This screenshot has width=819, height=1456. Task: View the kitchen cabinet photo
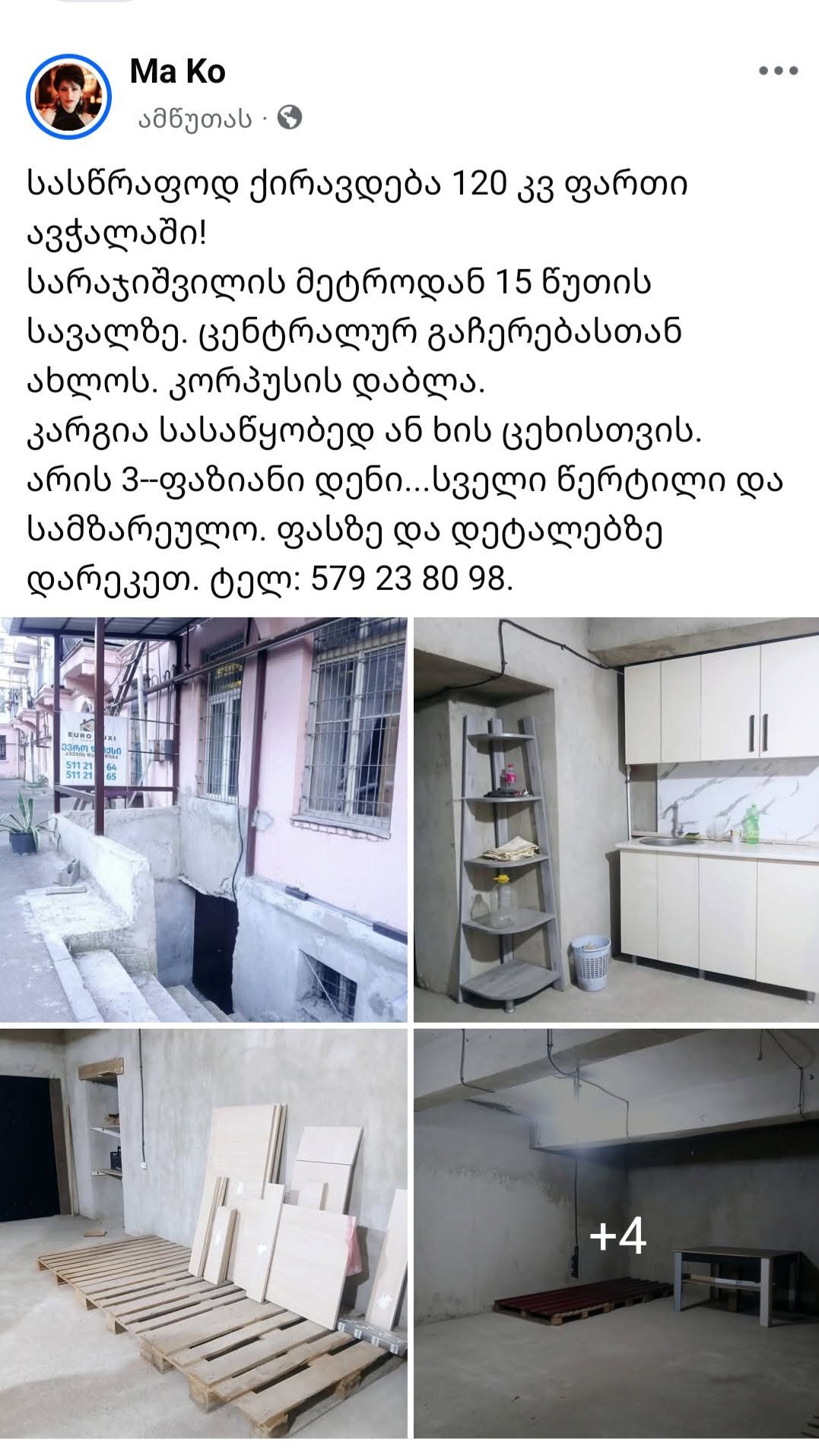(616, 819)
